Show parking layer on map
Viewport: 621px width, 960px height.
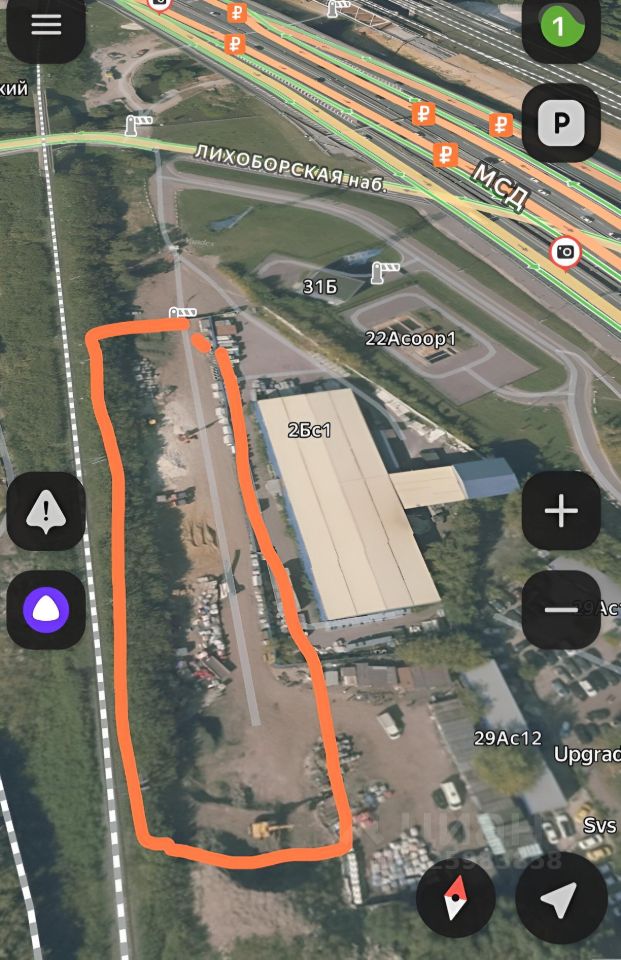coord(561,122)
